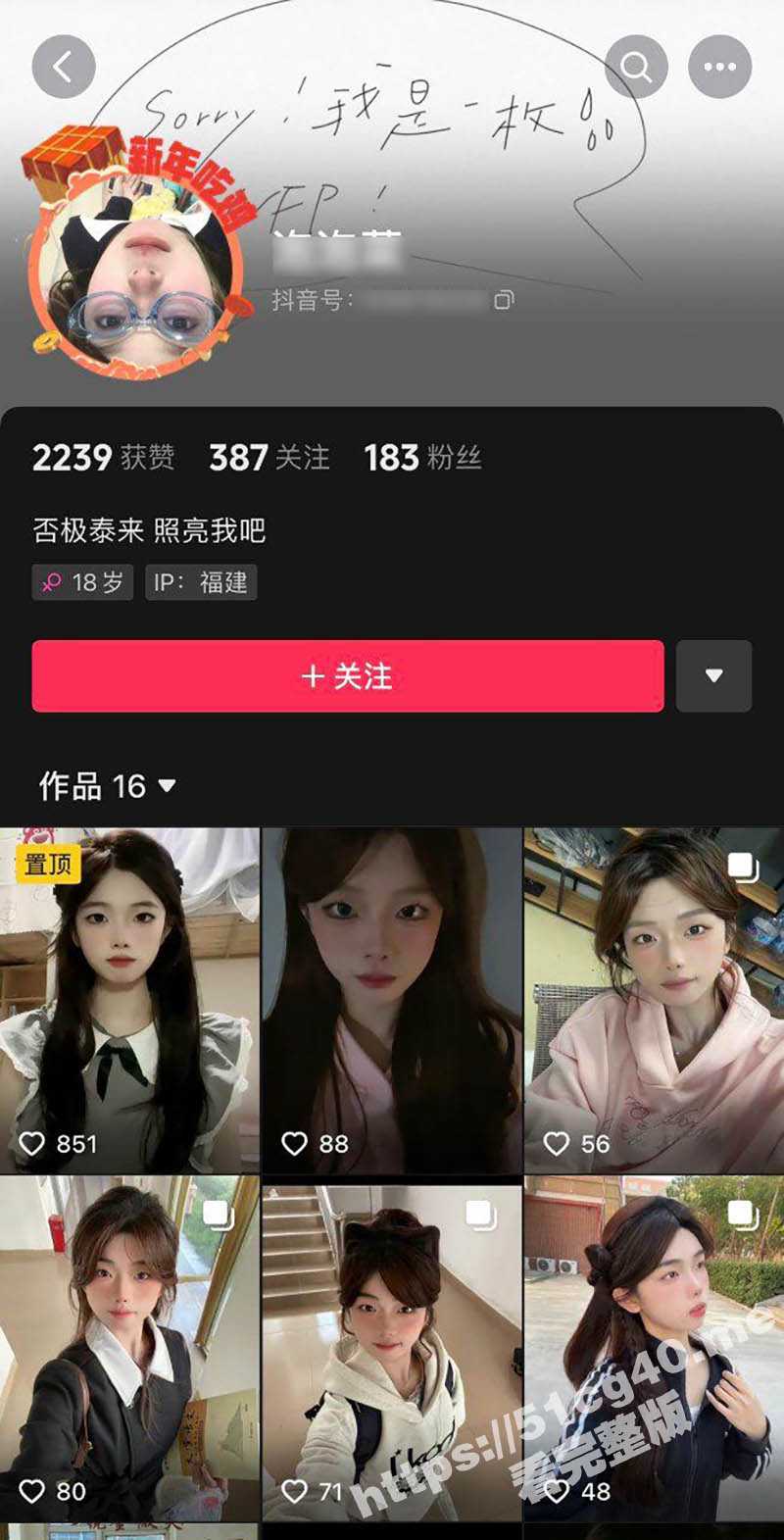Open the post with 56 likes
The height and width of the screenshot is (1540, 784).
coord(654,1000)
